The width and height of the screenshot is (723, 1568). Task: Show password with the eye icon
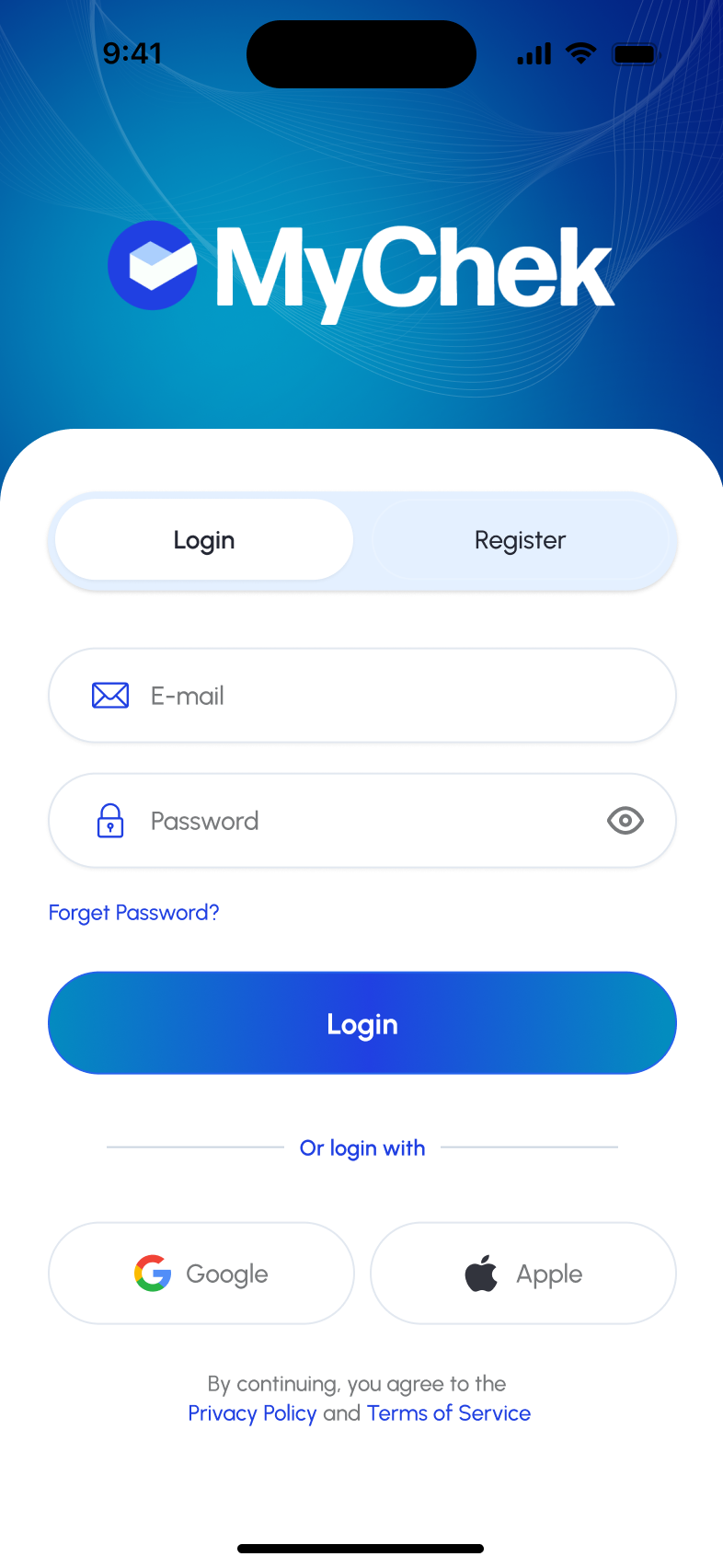pyautogui.click(x=625, y=820)
